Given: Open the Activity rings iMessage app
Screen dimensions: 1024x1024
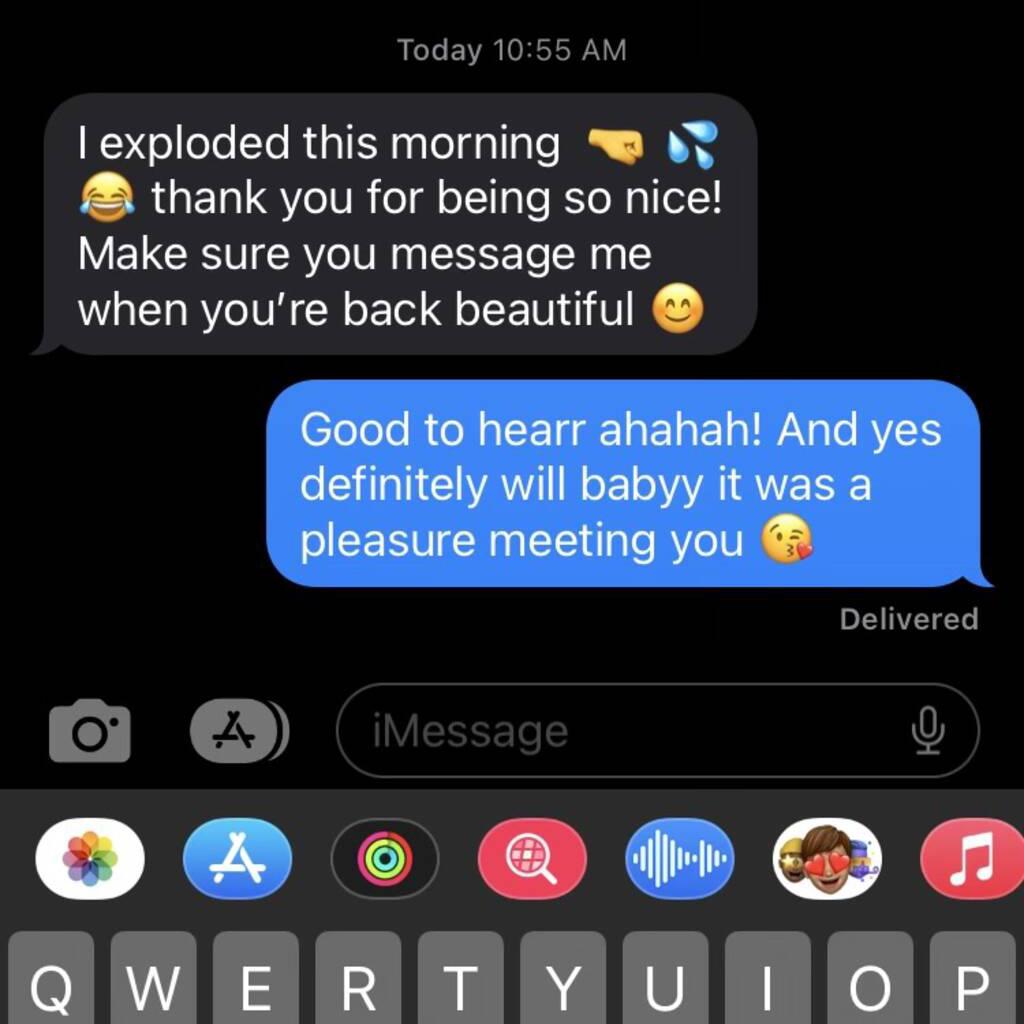Looking at the screenshot, I should click(x=385, y=858).
